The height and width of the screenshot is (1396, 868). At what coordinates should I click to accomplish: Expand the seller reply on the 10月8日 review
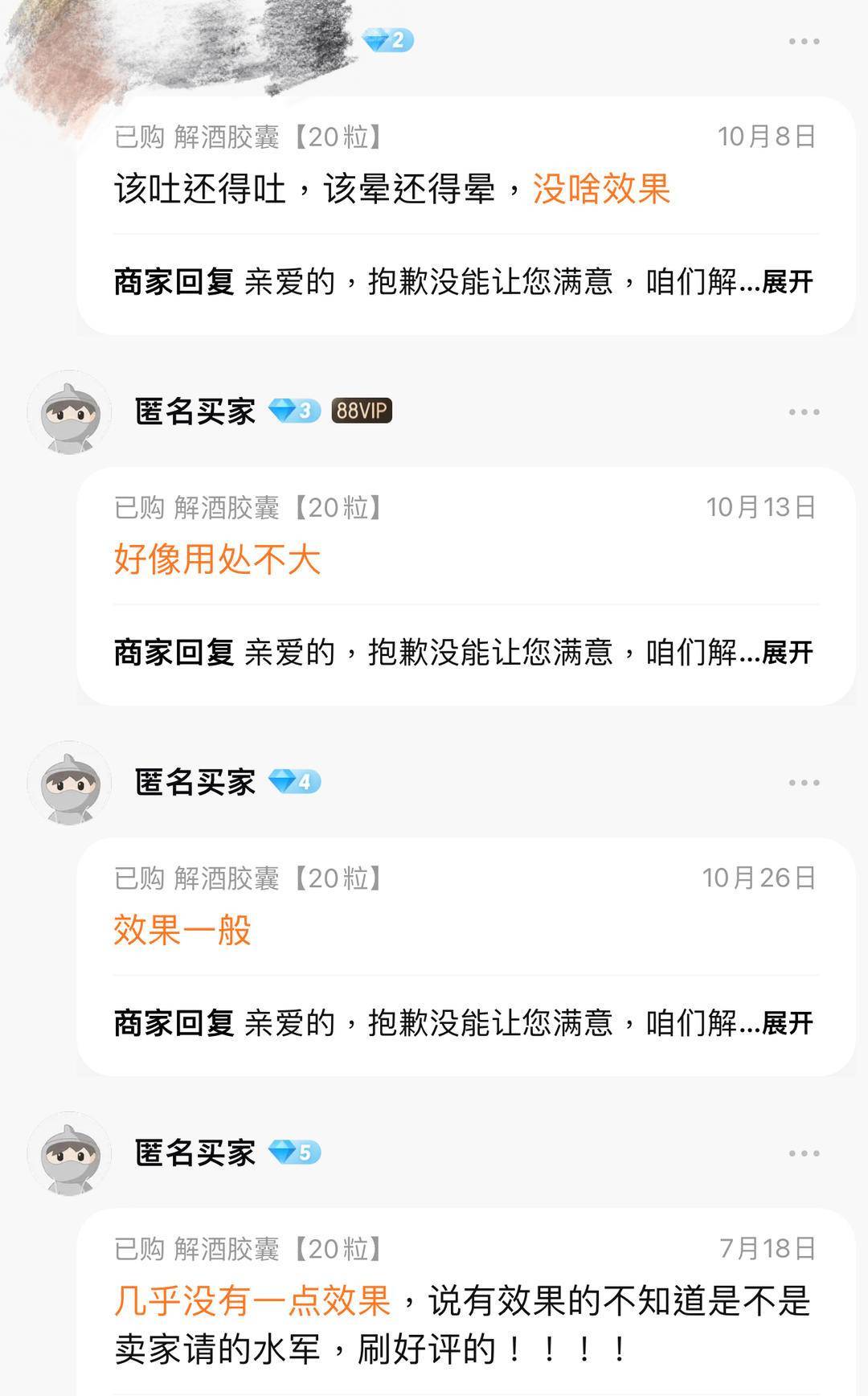point(787,282)
